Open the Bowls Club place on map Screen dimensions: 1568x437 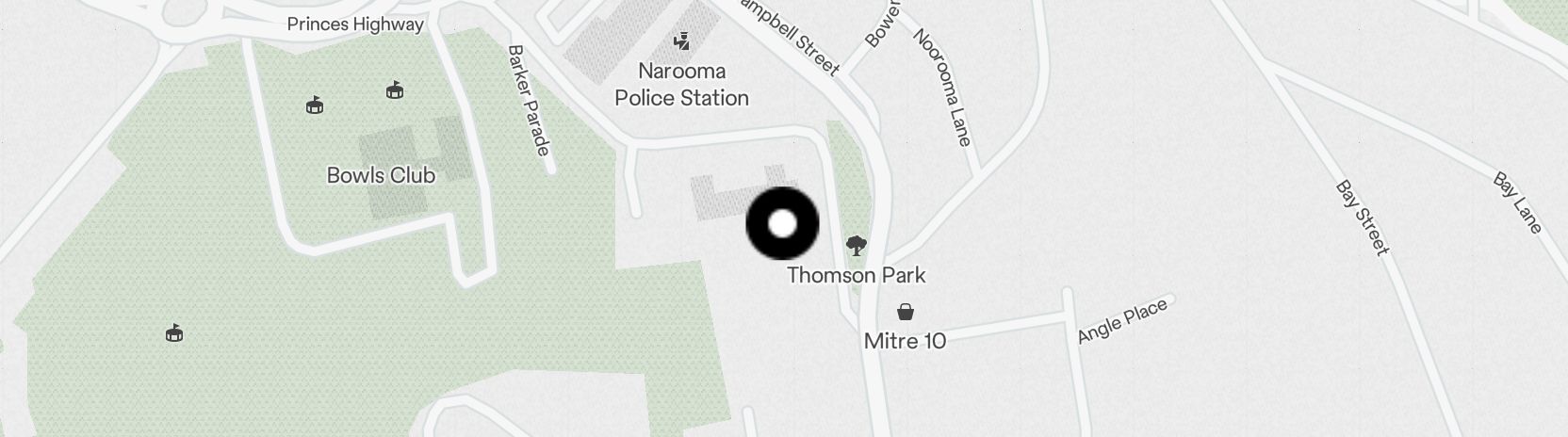(381, 175)
